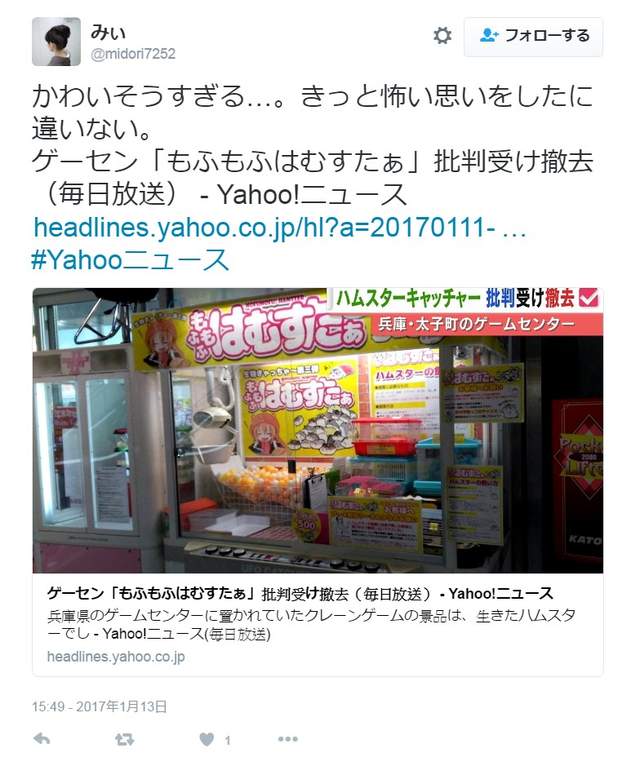Image resolution: width=640 pixels, height=757 pixels.
Task: Open the tweet timestamp 15:49 - 2017年1月13日
Action: click(x=99, y=706)
